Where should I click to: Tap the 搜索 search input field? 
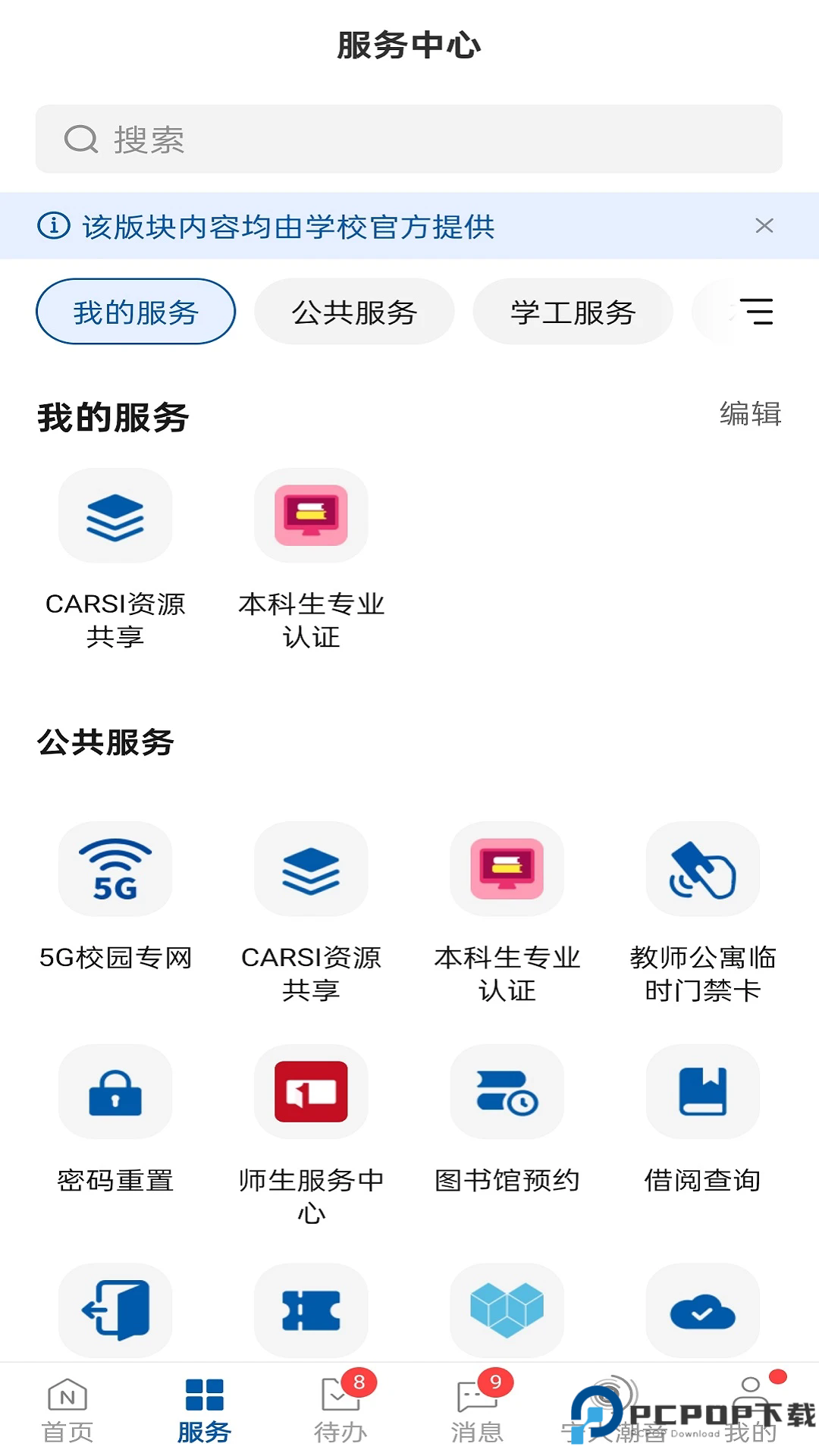409,139
